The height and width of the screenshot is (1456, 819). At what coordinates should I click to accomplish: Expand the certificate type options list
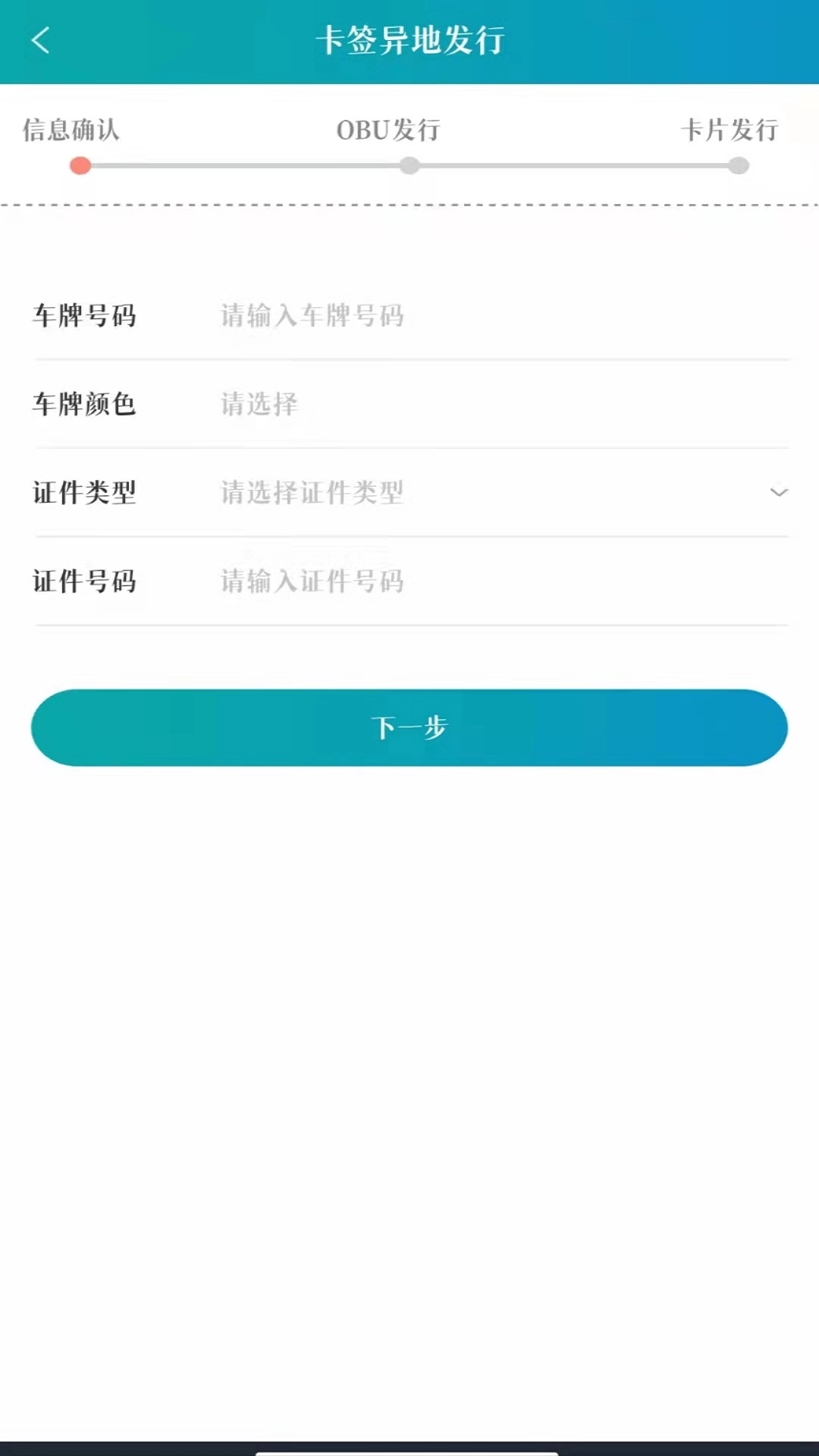780,493
